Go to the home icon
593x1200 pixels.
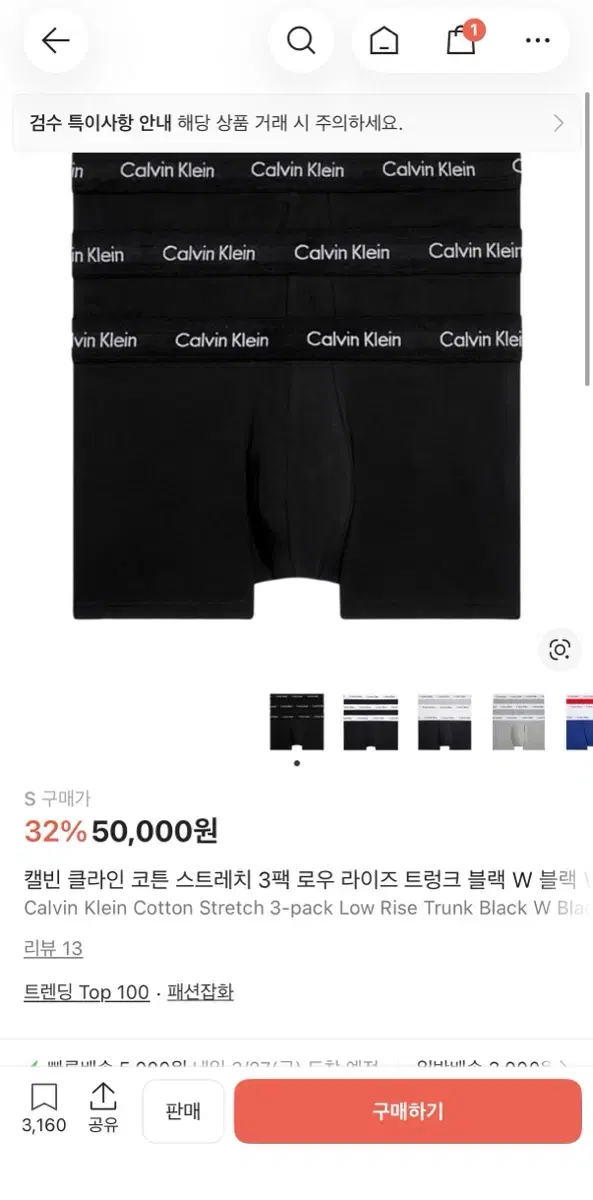point(383,41)
